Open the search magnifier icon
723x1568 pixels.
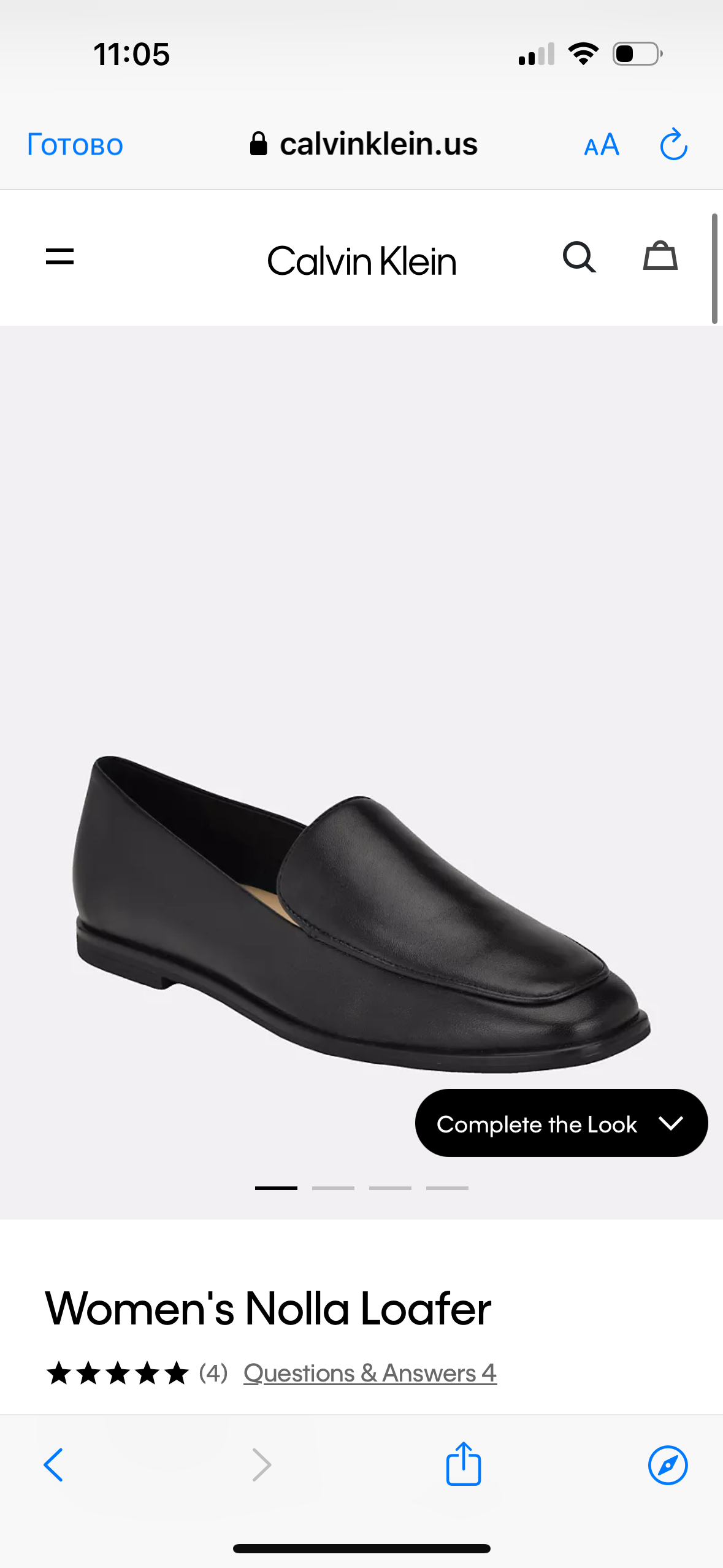coord(579,256)
